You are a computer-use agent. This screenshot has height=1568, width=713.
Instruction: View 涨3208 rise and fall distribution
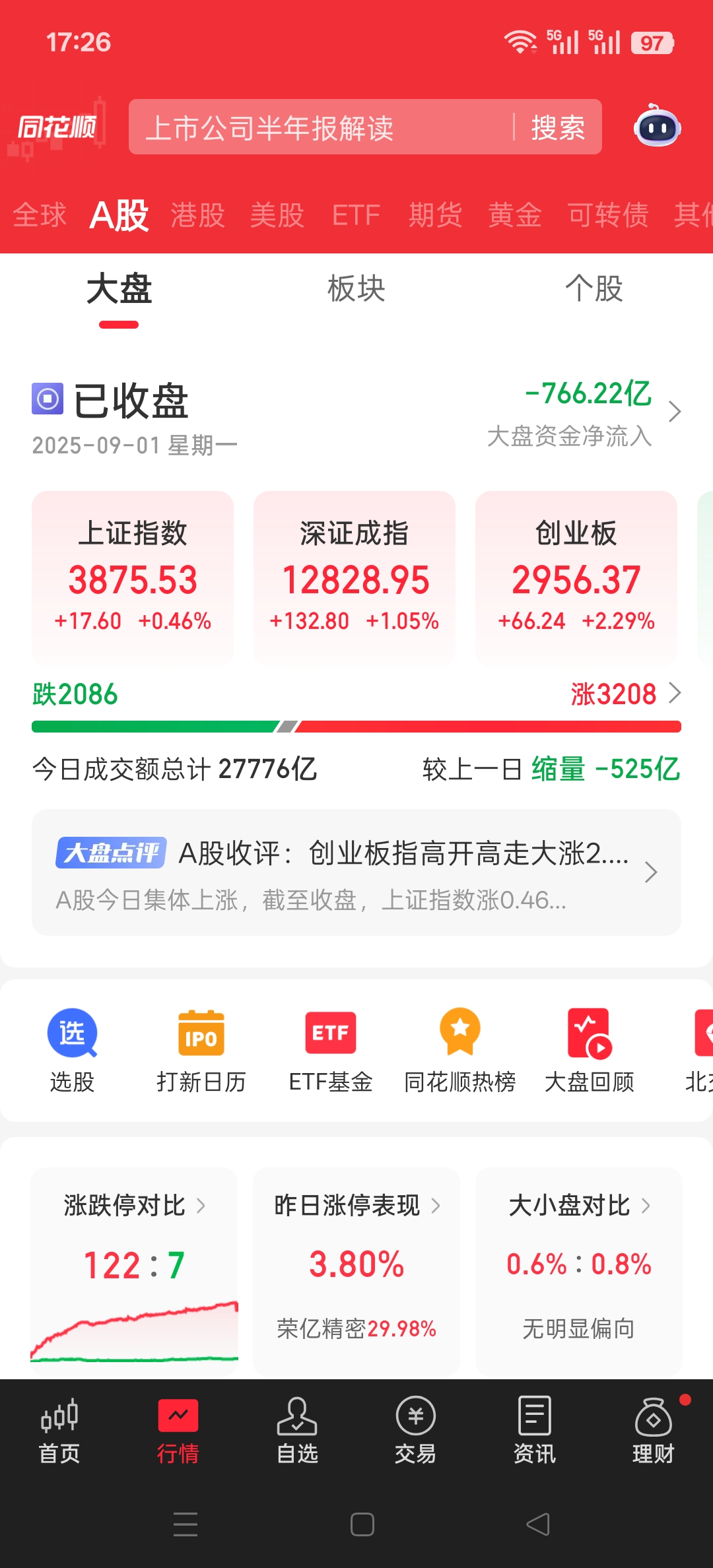pos(624,694)
